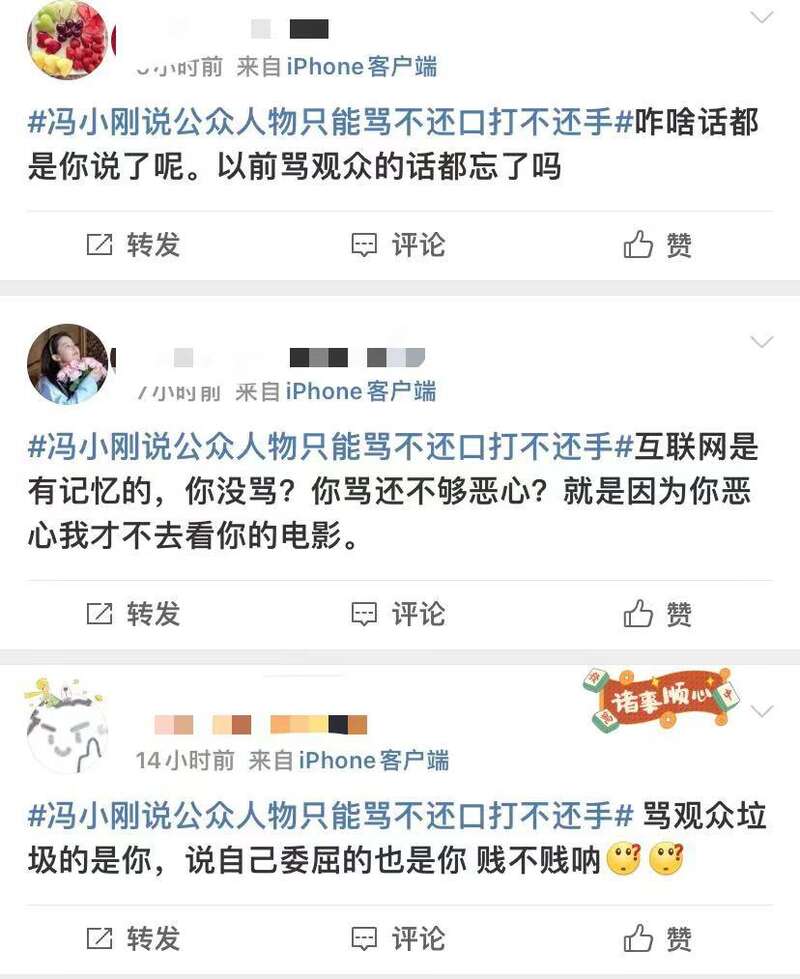Give a like to 骂观众垃圾的是你 post
800x979 pixels.
click(x=657, y=938)
